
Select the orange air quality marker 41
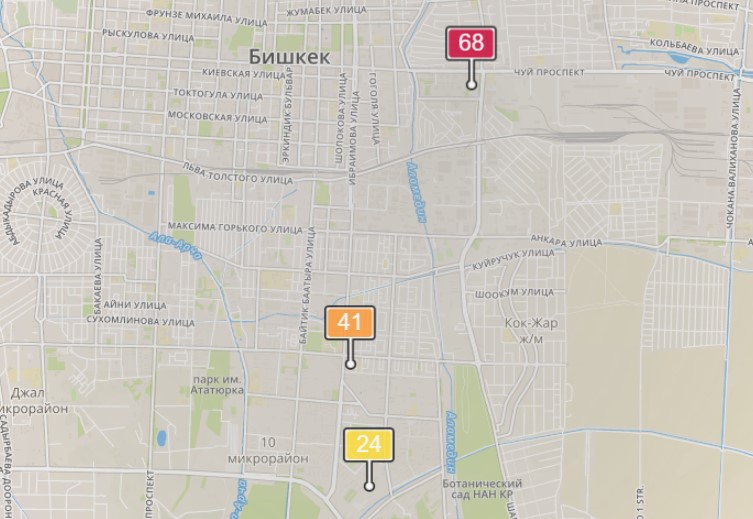pyautogui.click(x=349, y=323)
